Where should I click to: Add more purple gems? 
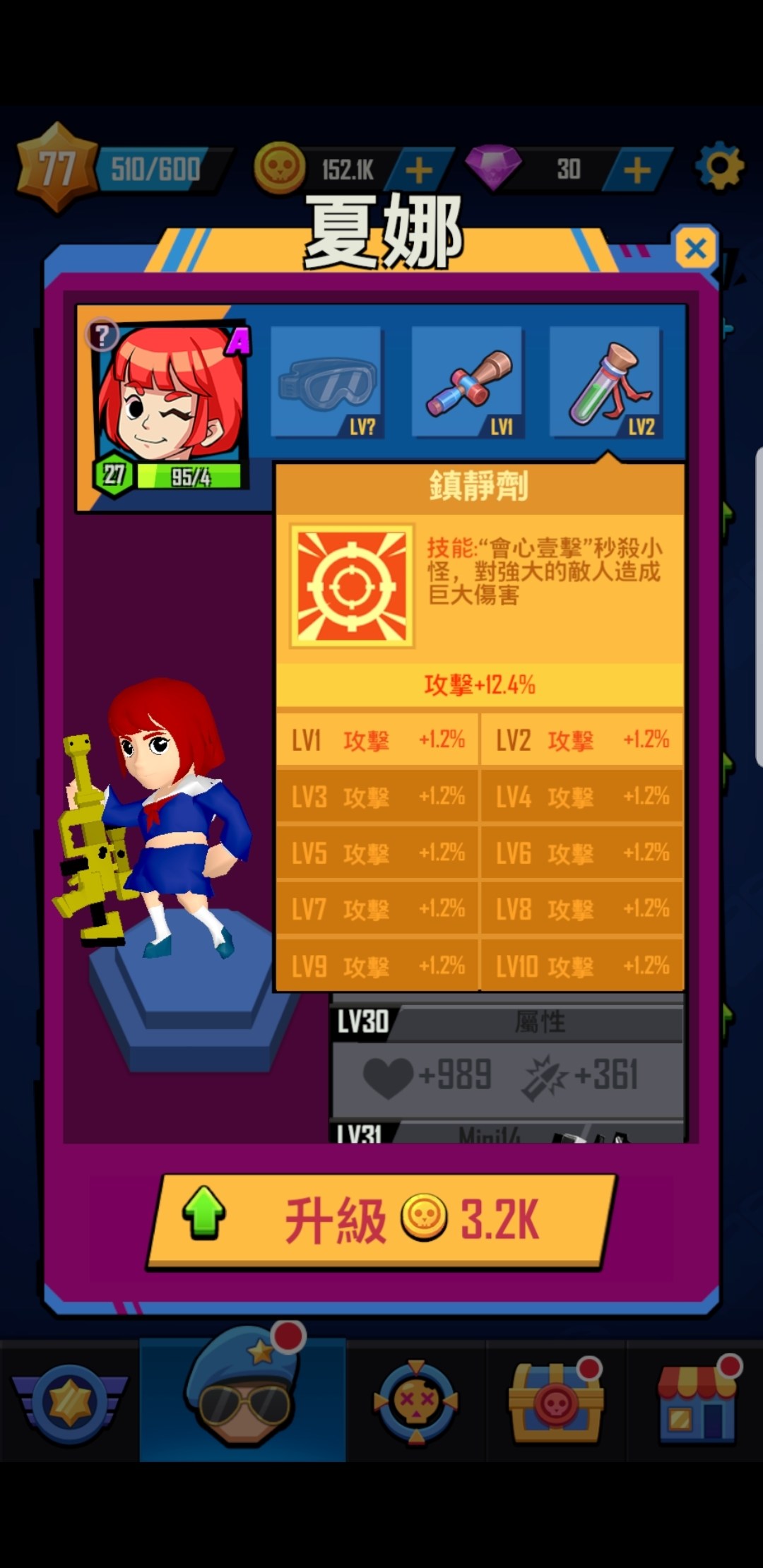pos(638,170)
